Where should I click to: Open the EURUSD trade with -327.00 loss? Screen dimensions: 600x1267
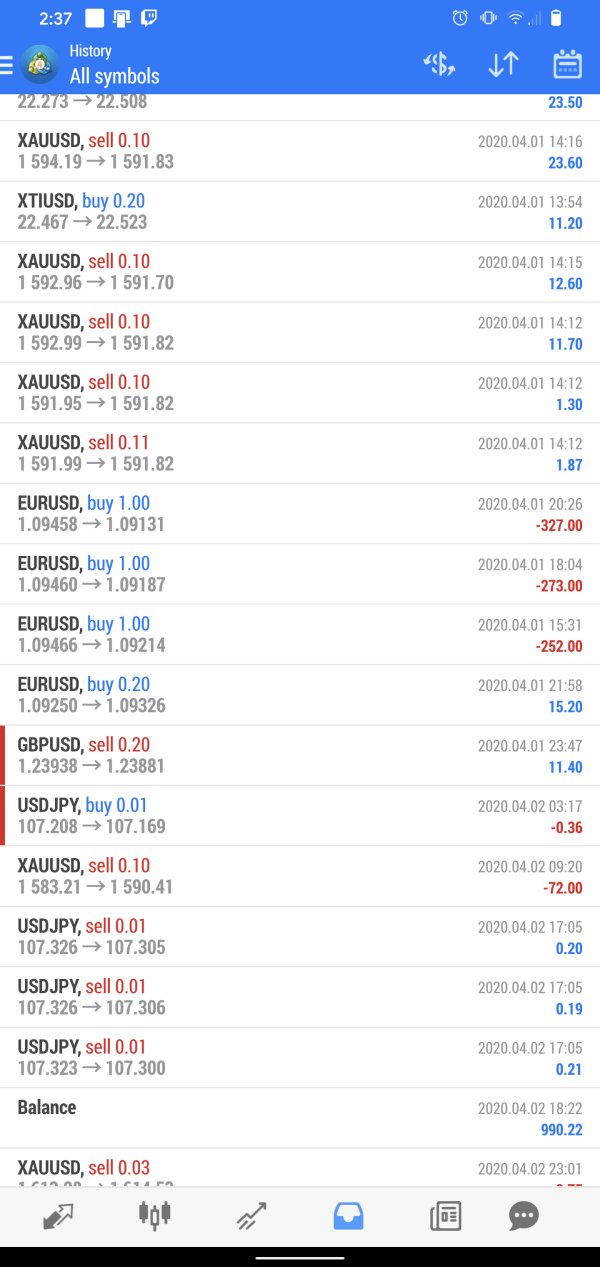point(300,513)
